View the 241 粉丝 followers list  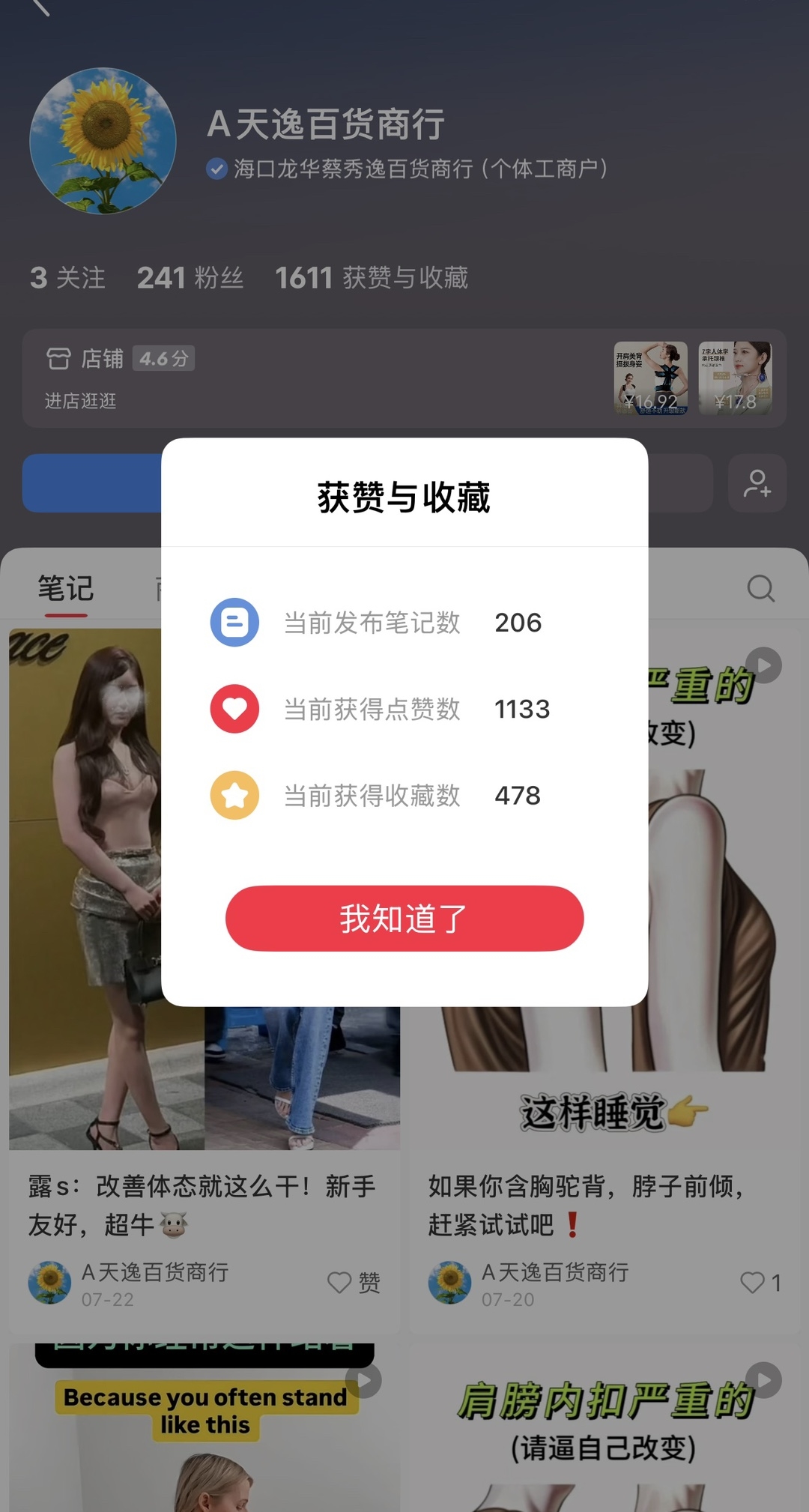(190, 278)
